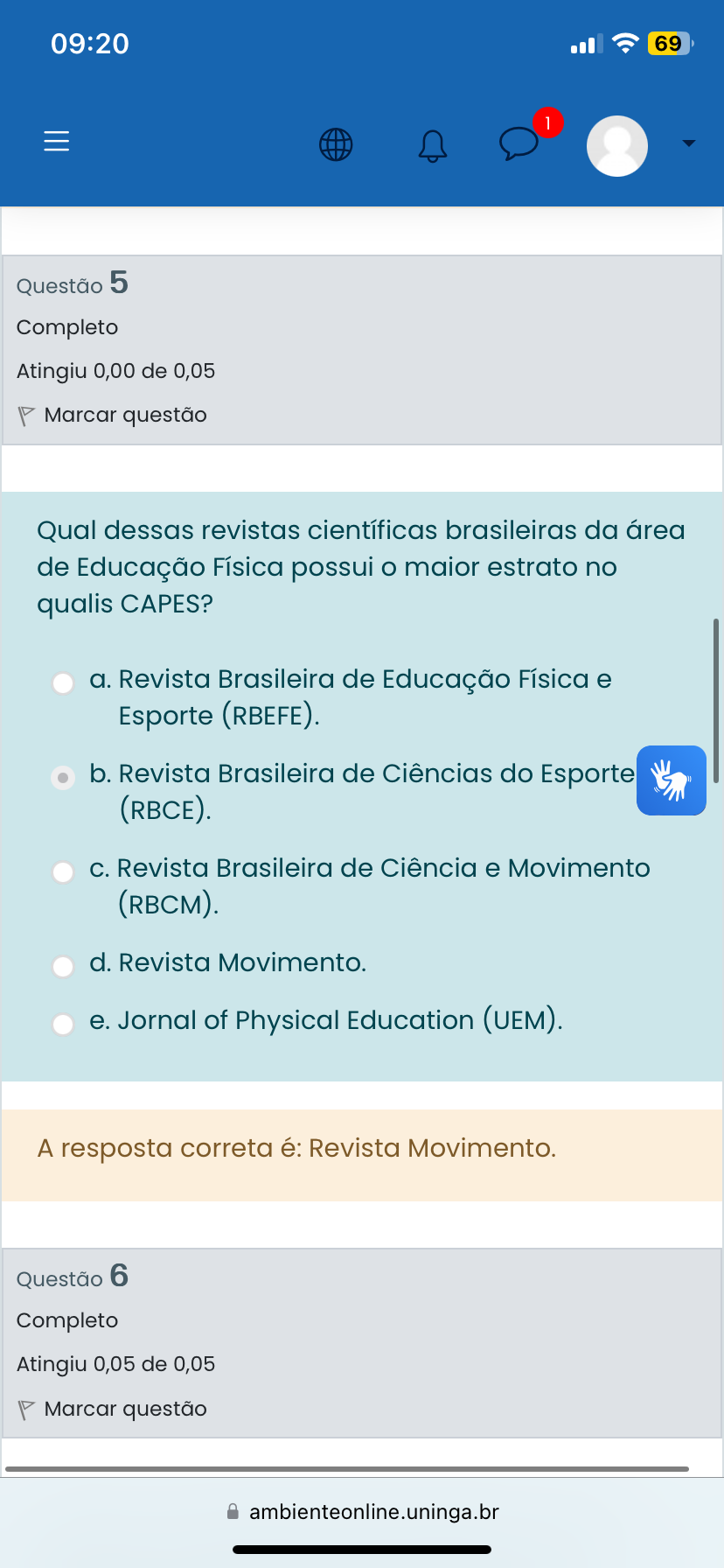Screen dimensions: 724x1568
Task: Open the sign language accessibility widget
Action: tap(671, 780)
